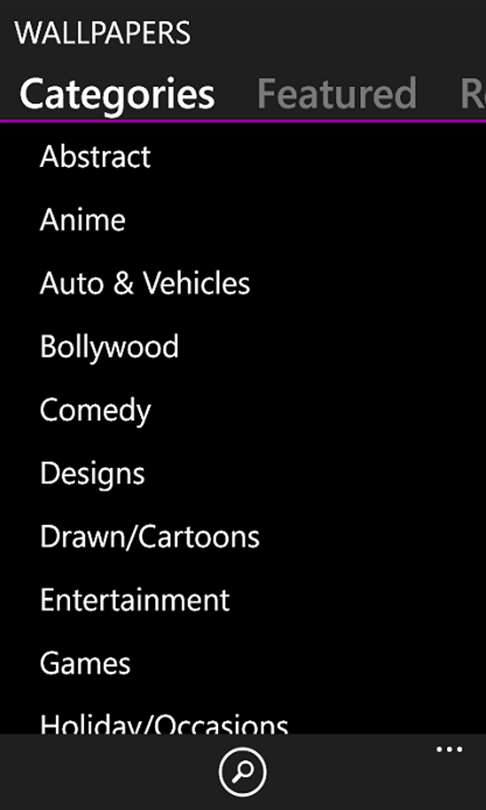486x810 pixels.
Task: Browse the Designs category
Action: pos(92,473)
